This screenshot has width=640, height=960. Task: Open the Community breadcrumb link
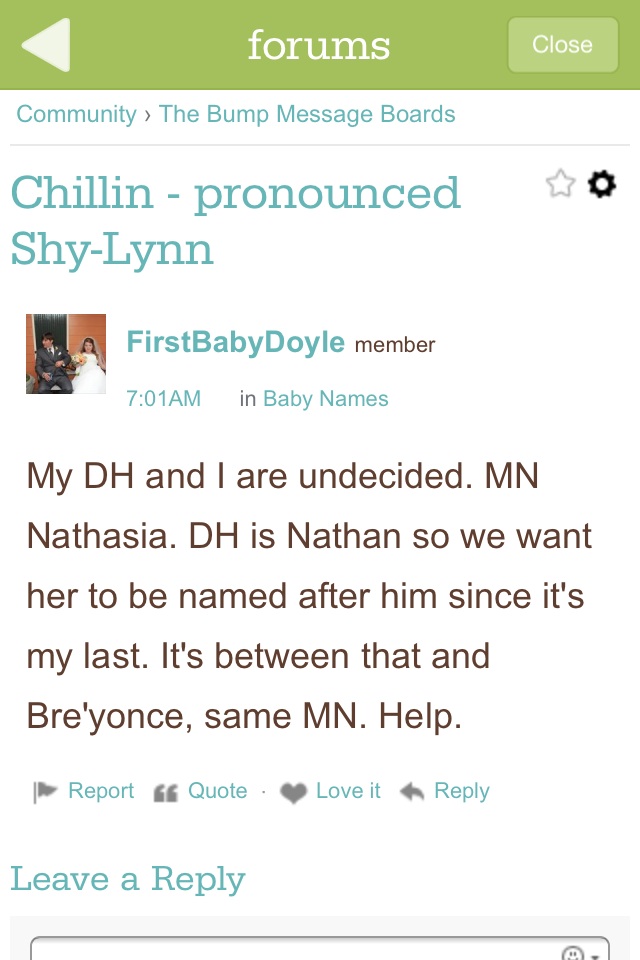point(76,114)
